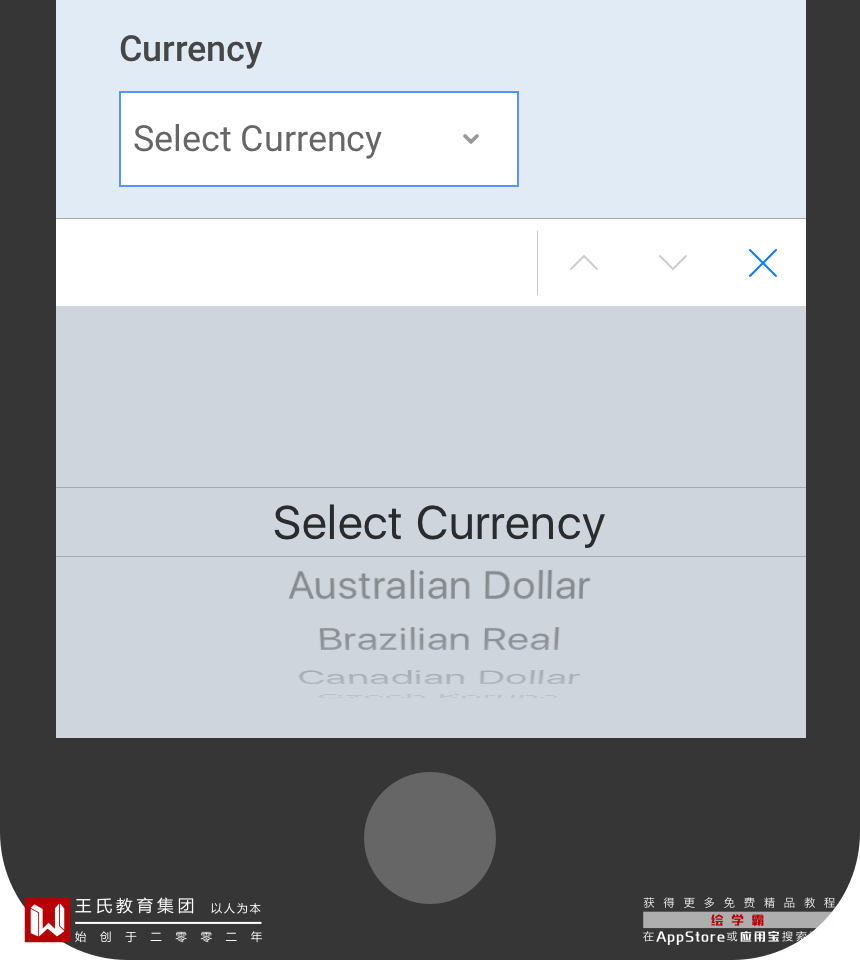
Task: Tap the previous field up arrow
Action: coord(584,263)
